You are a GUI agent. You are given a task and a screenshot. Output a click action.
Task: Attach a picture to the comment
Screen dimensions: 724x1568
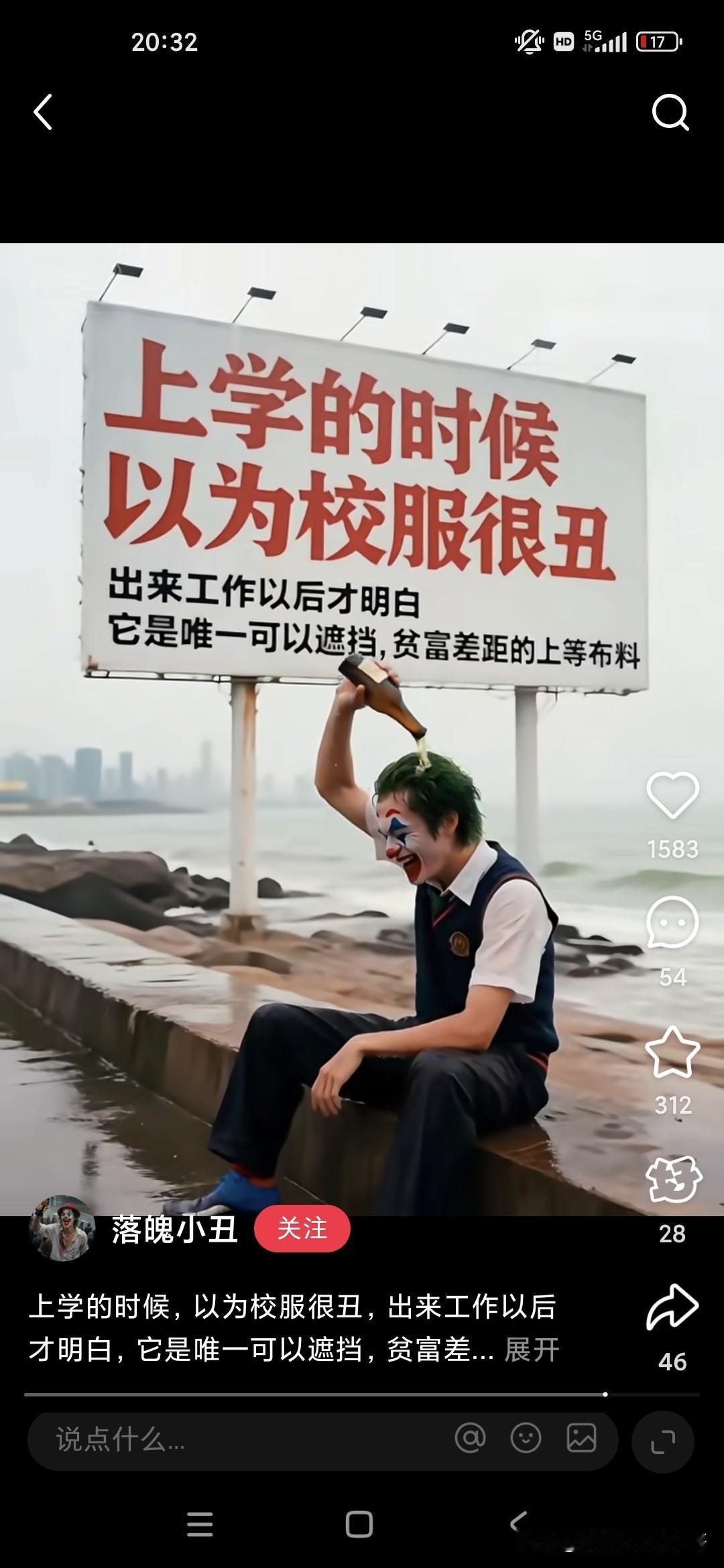[581, 1438]
